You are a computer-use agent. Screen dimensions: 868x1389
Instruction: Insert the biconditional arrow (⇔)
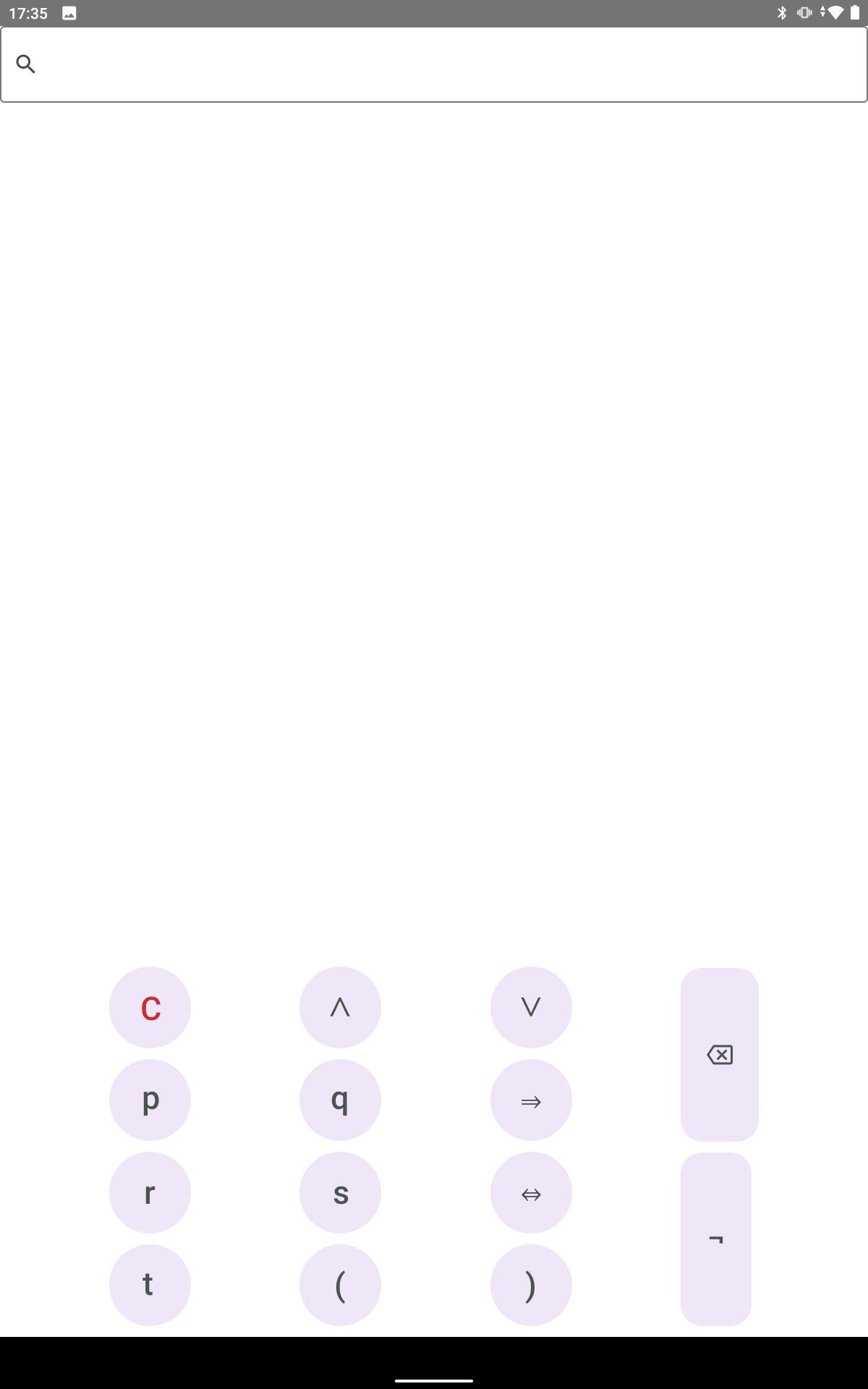tap(531, 1192)
